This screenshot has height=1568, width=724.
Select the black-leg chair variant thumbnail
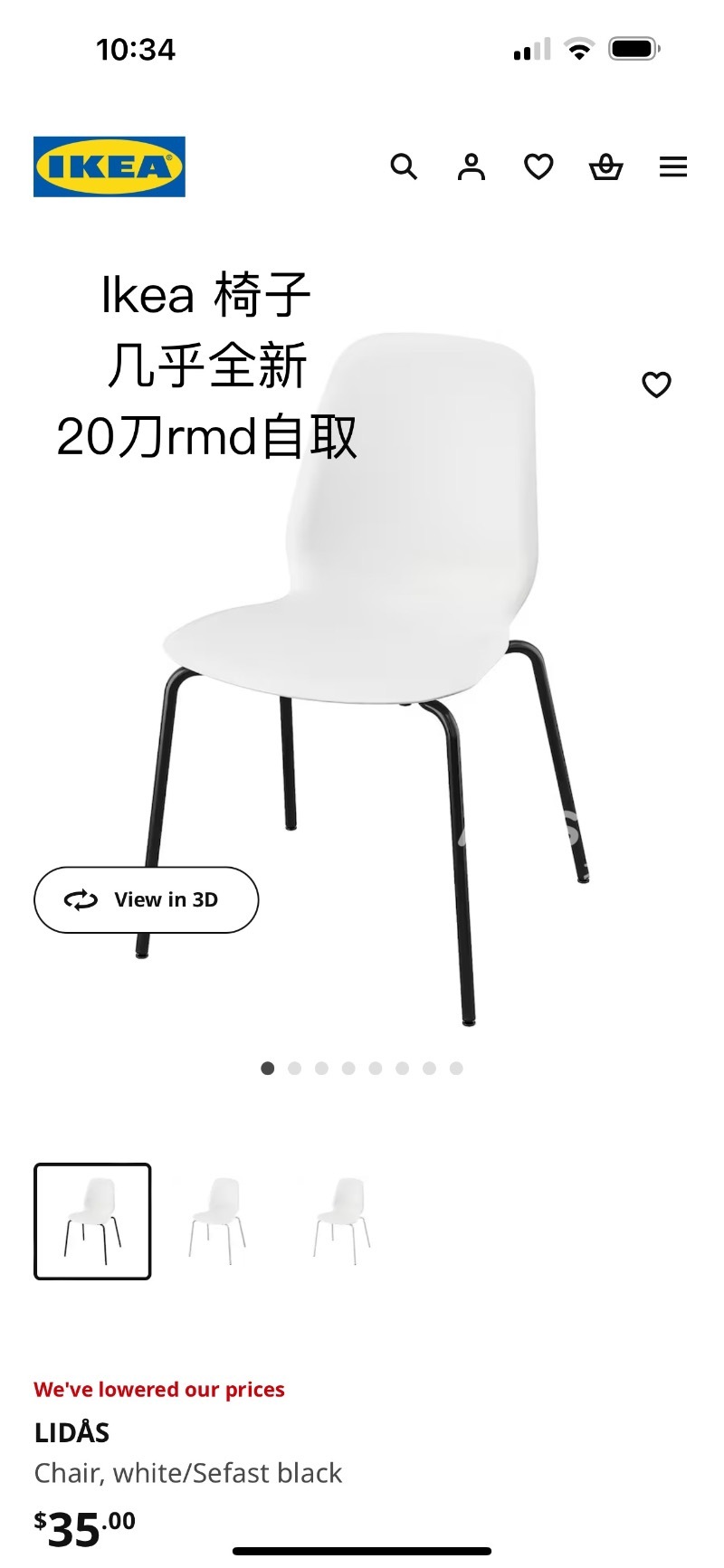[92, 1221]
